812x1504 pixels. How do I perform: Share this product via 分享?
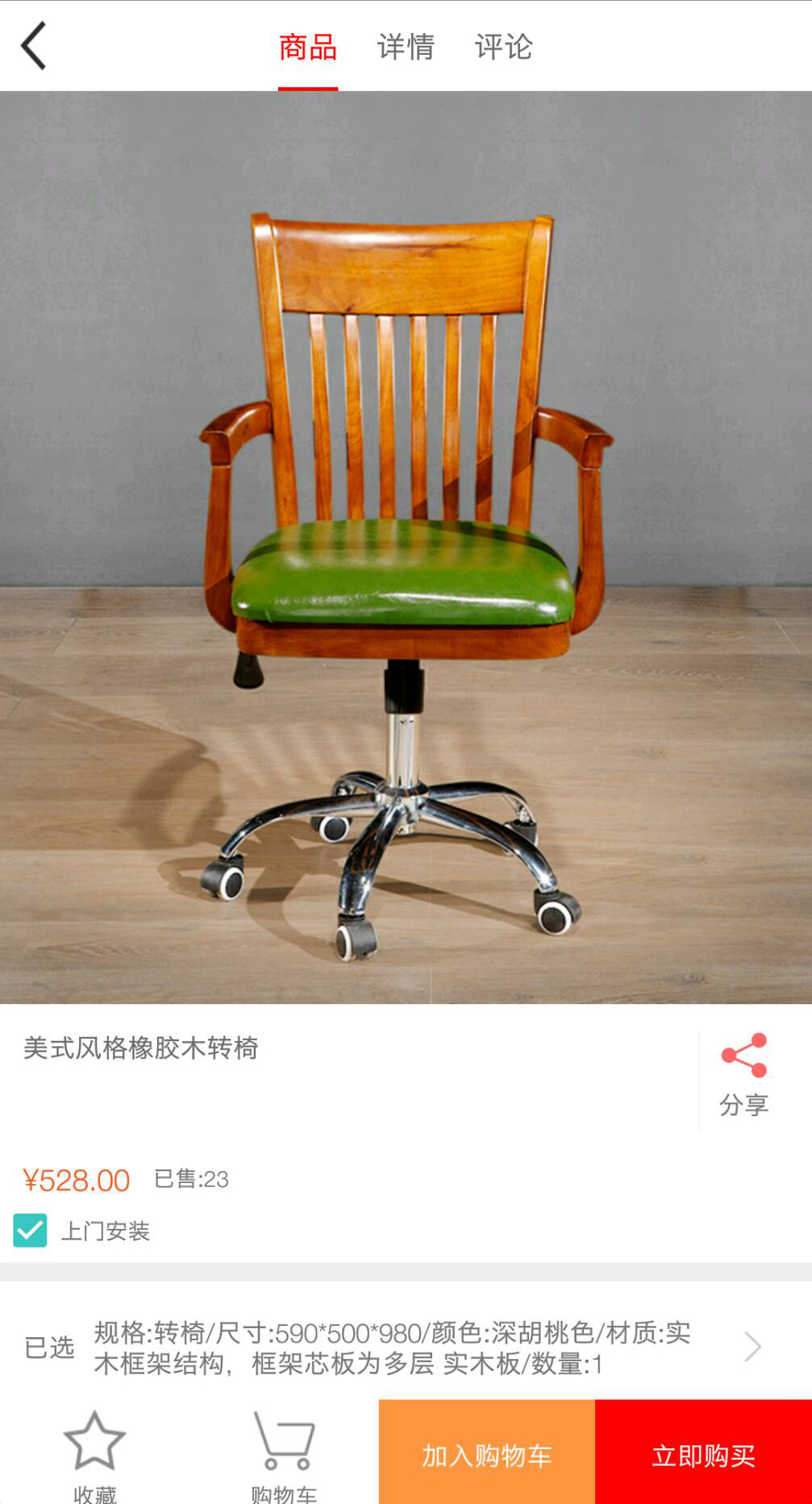743,1074
